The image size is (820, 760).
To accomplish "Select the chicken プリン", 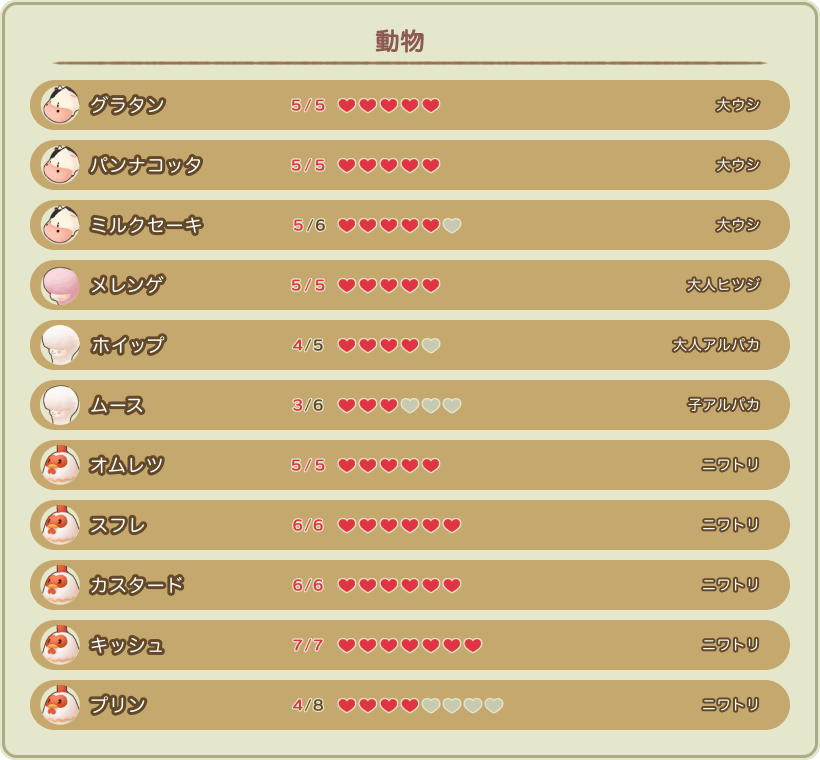I will click(x=410, y=705).
